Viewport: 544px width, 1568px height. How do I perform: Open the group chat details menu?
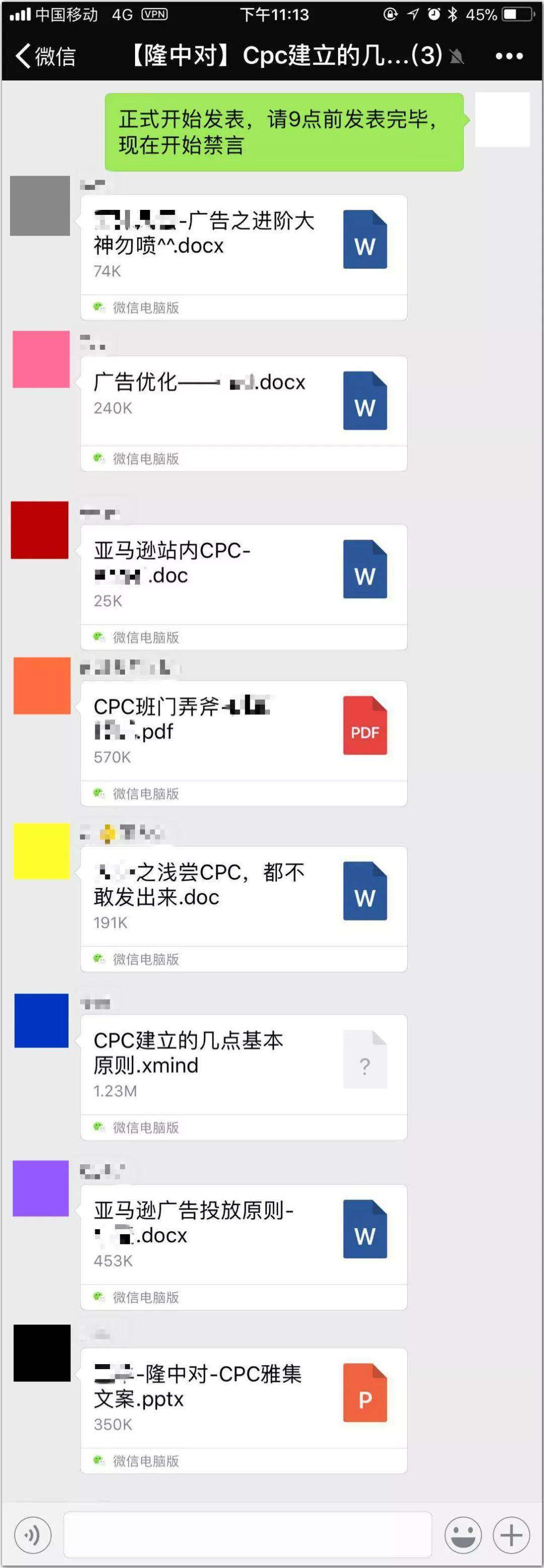point(509,56)
